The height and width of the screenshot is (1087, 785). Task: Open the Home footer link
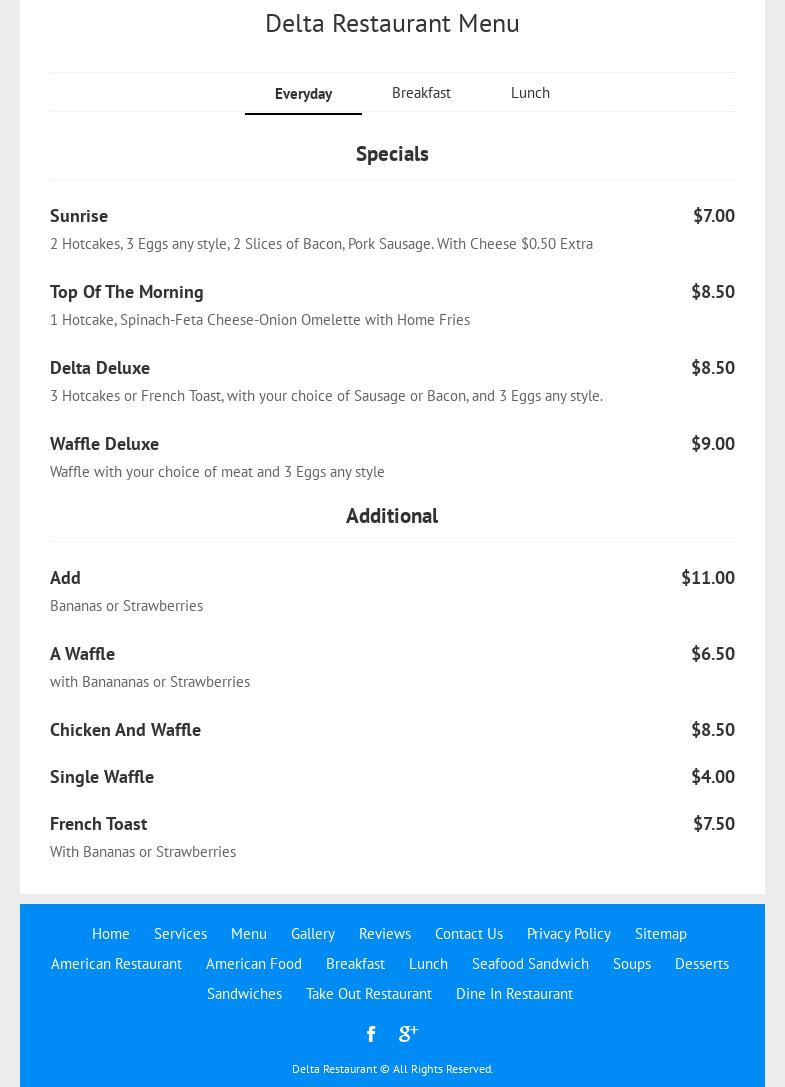tap(110, 933)
